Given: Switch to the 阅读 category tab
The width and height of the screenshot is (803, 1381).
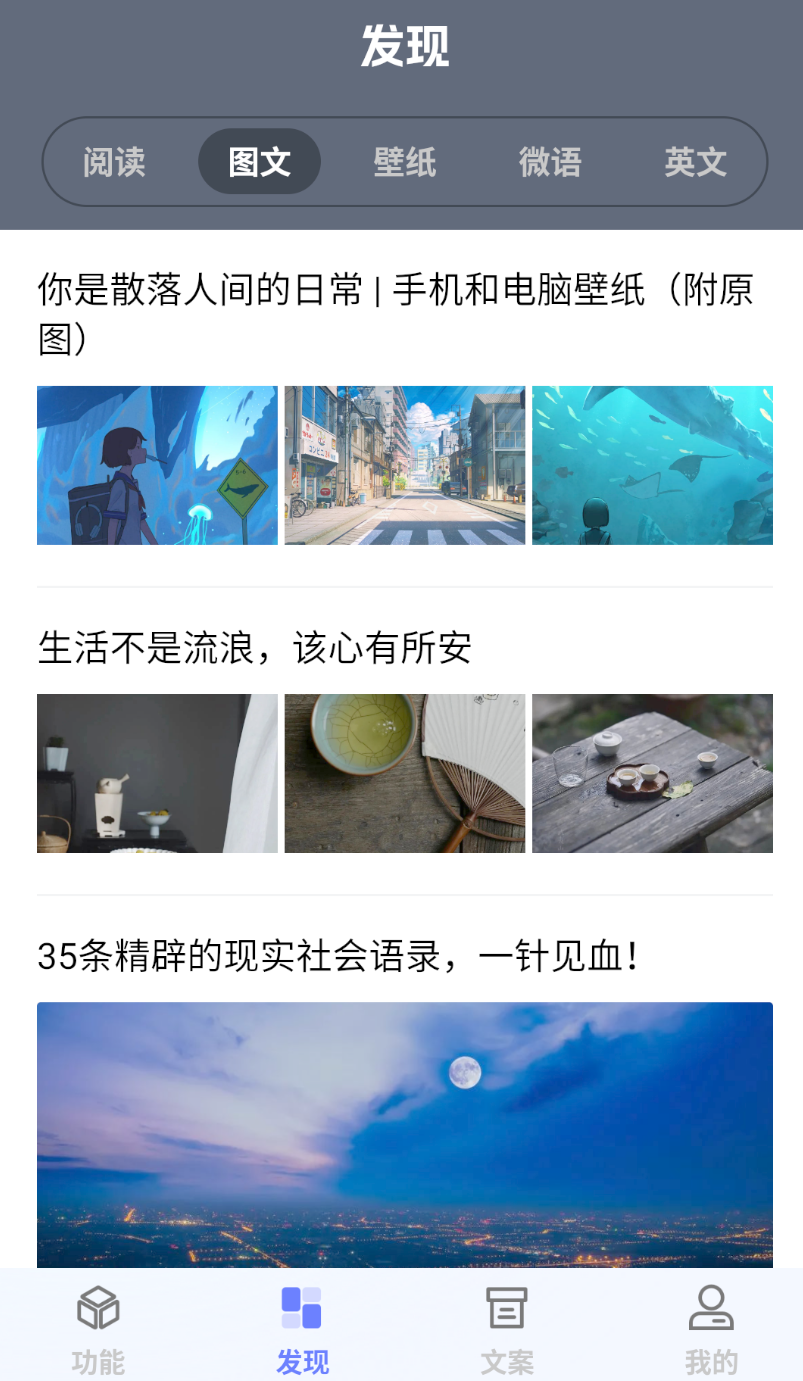Looking at the screenshot, I should (113, 161).
